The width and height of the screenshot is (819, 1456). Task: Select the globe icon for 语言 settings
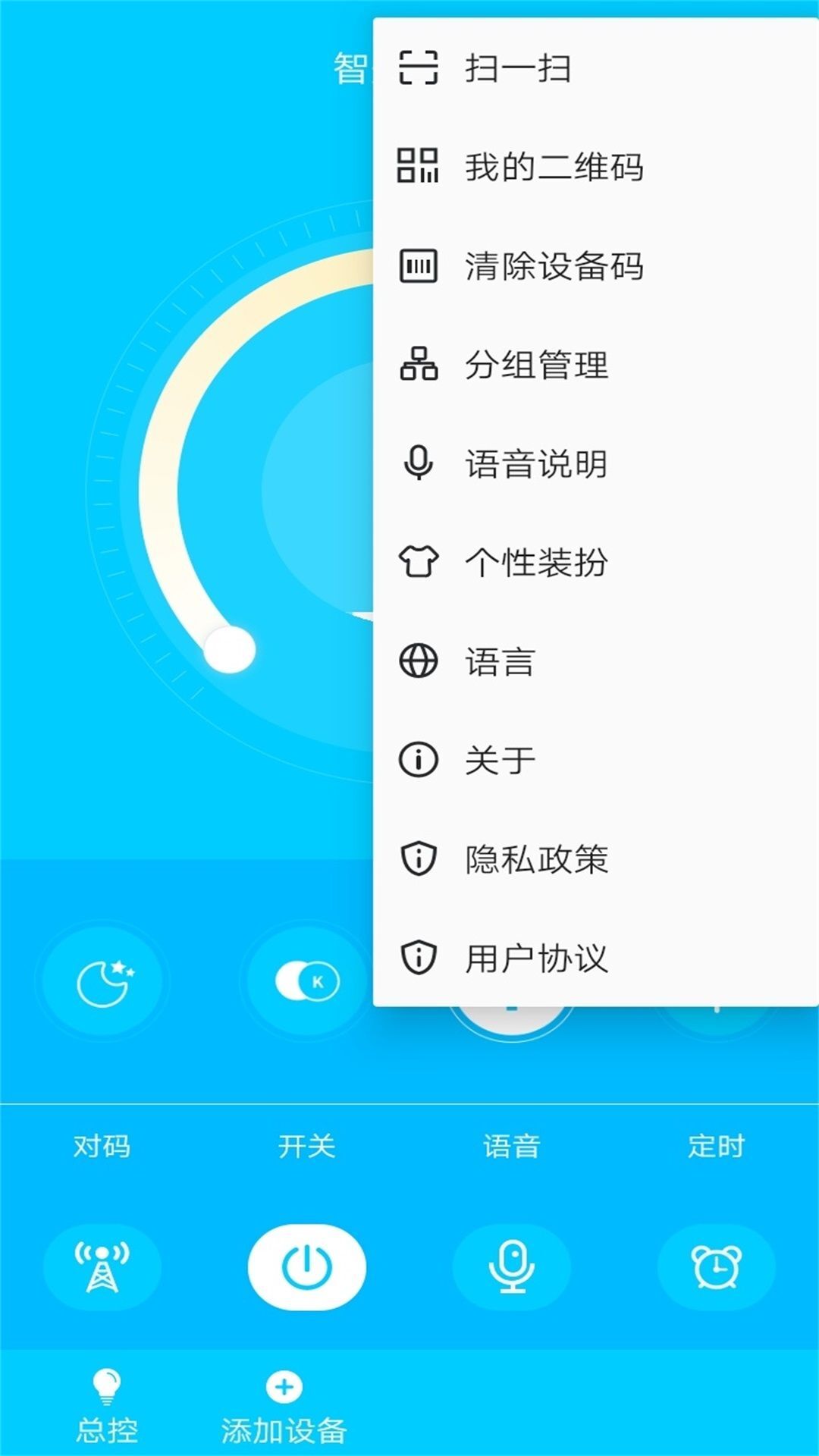[418, 661]
